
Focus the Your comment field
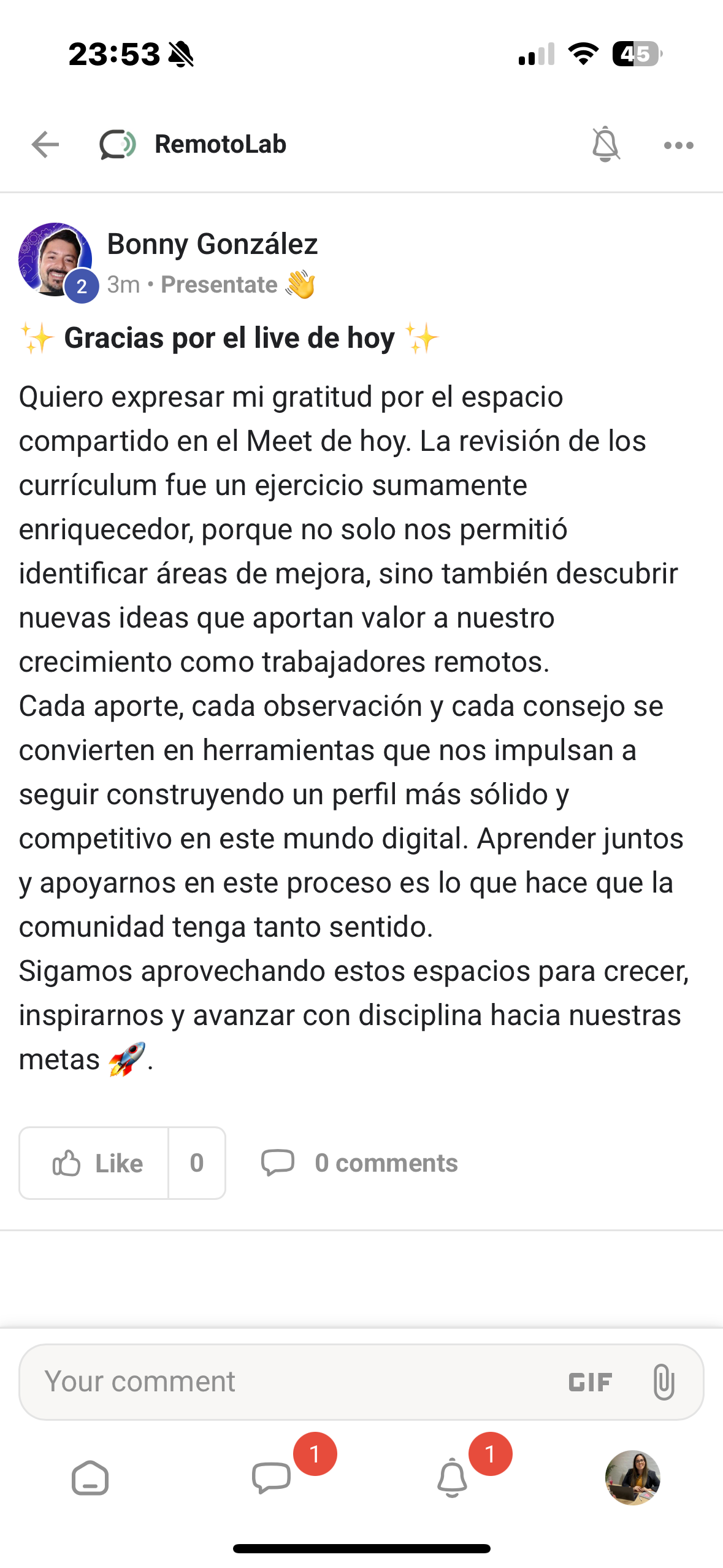coord(288,1381)
